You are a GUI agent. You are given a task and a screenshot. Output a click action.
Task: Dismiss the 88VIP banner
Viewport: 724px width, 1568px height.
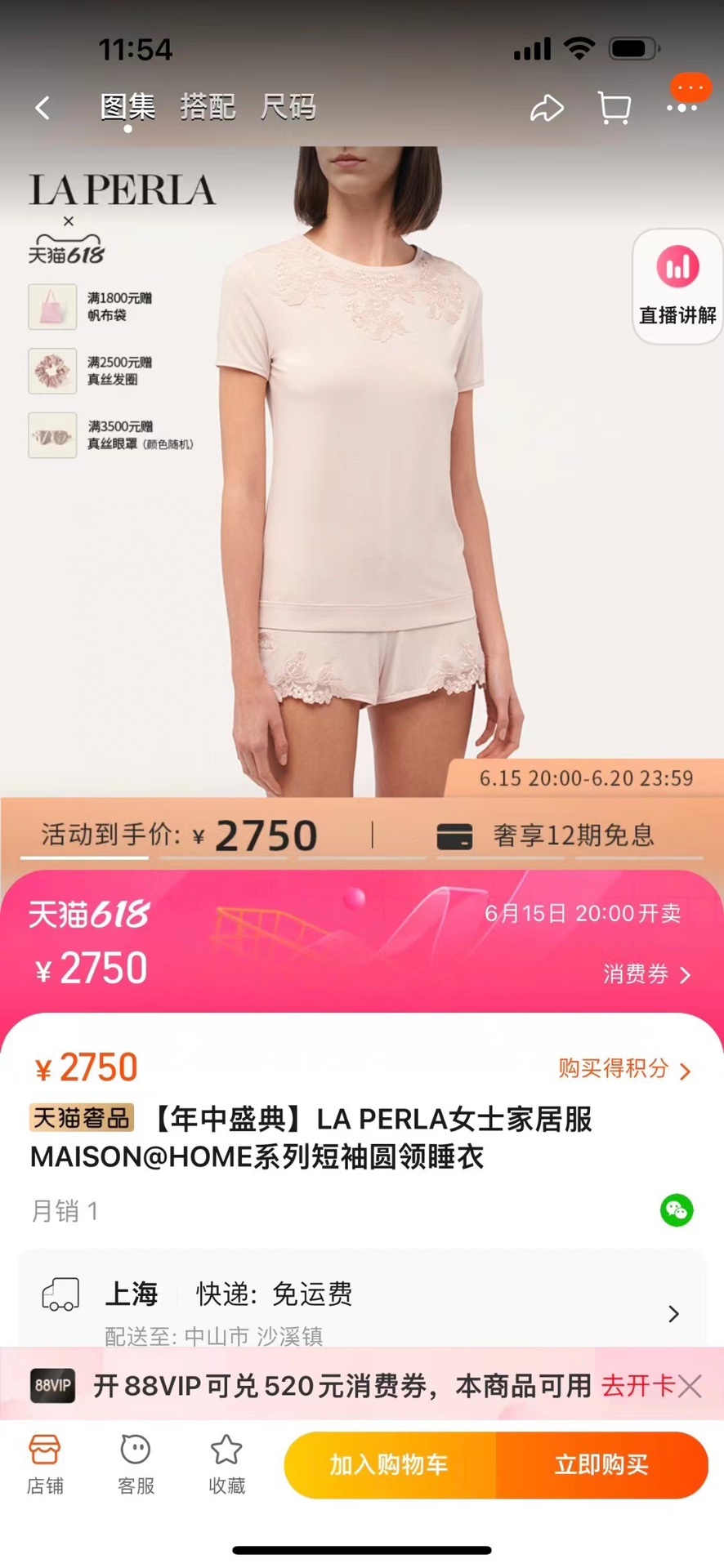coord(691,1386)
